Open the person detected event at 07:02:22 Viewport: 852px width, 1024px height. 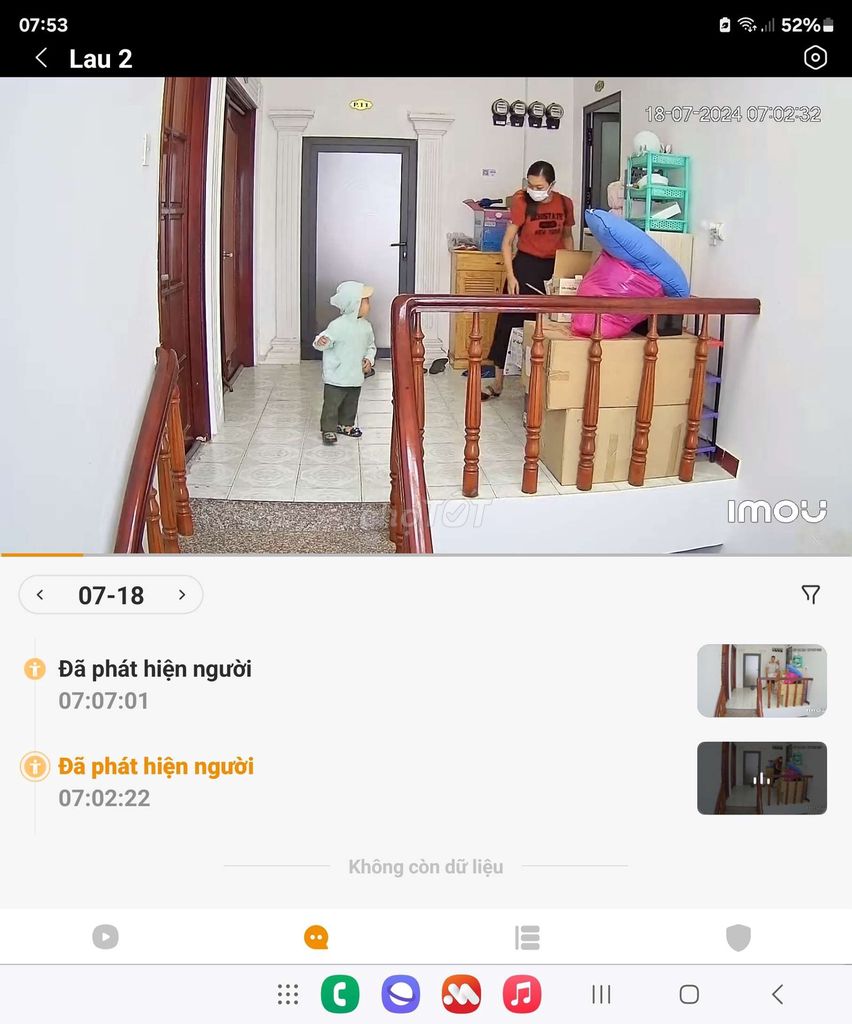pos(155,781)
